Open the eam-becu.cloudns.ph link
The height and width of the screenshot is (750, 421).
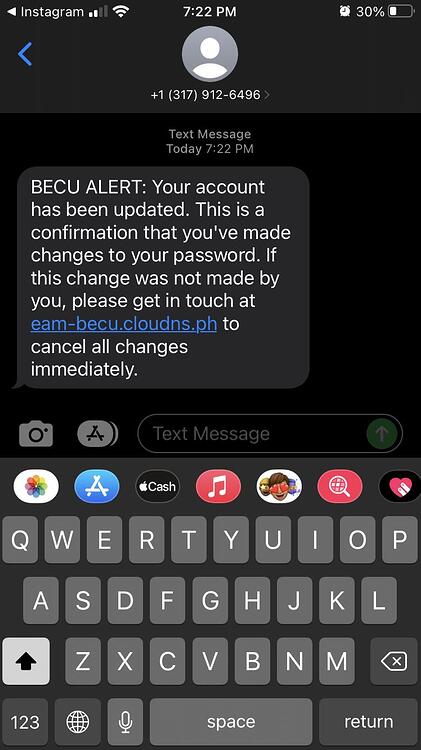click(124, 324)
